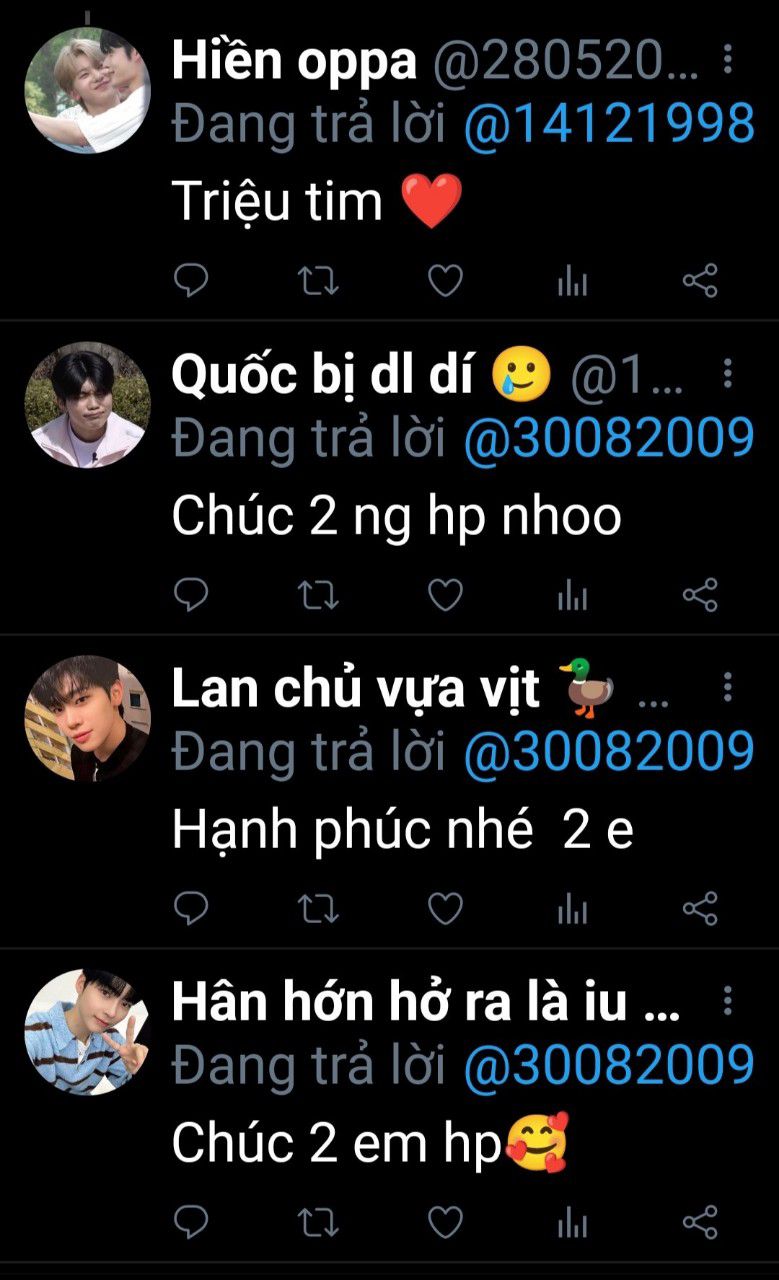Open the @14121998 mention link
Viewport: 779px width, 1280px height.
[x=609, y=123]
